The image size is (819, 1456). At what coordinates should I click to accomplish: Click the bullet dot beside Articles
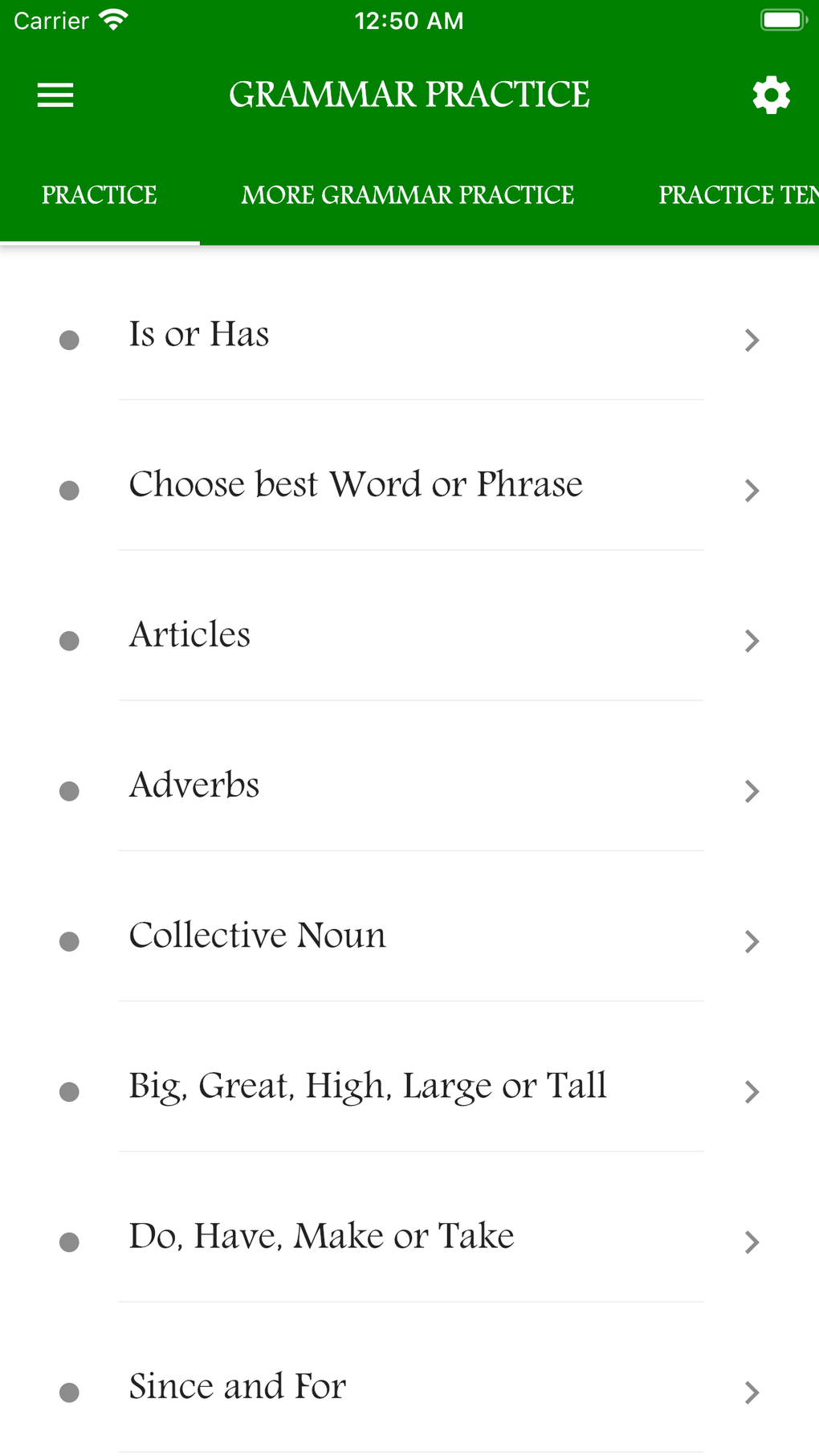click(x=69, y=640)
